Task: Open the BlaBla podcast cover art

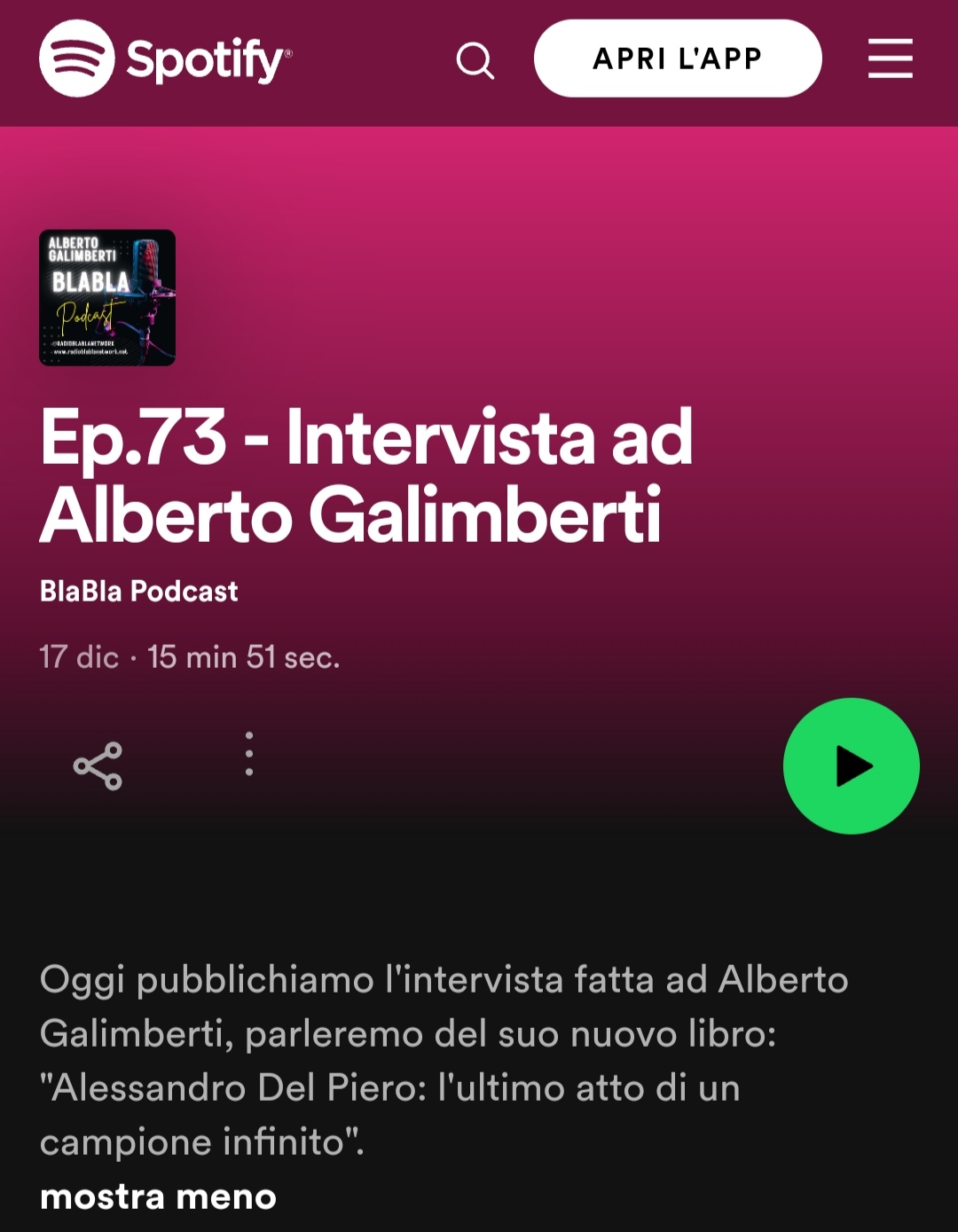Action: 107,297
